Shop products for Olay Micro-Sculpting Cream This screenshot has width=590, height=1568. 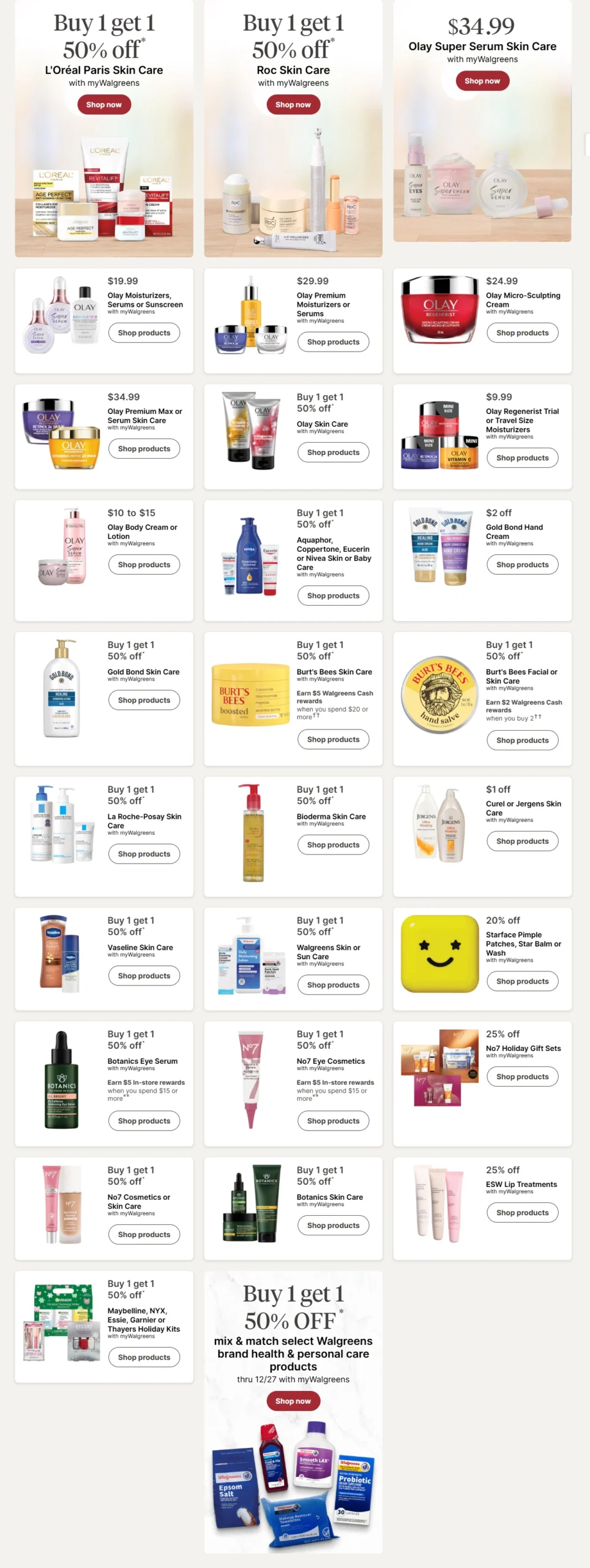522,333
